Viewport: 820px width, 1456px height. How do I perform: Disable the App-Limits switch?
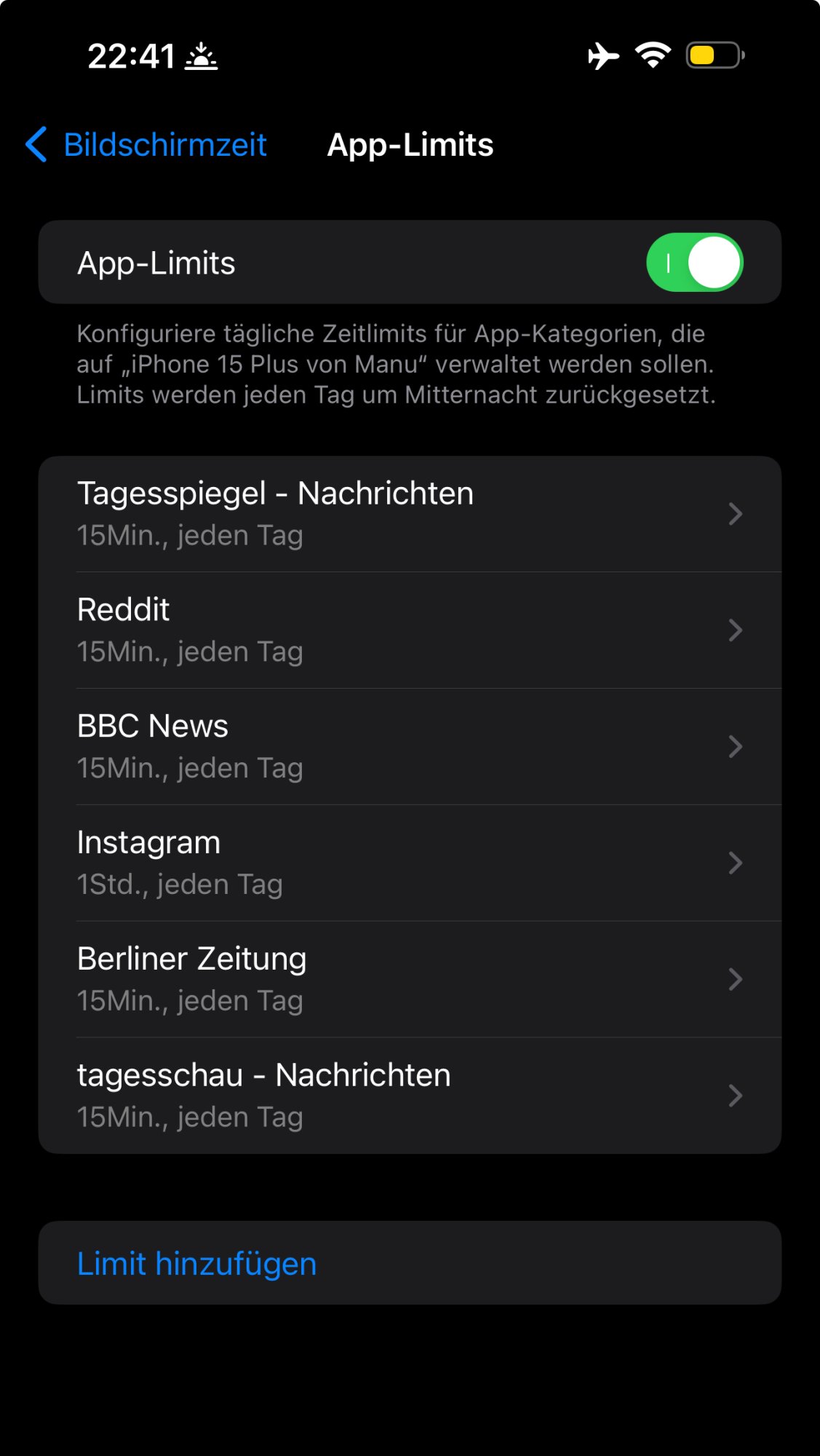[694, 263]
